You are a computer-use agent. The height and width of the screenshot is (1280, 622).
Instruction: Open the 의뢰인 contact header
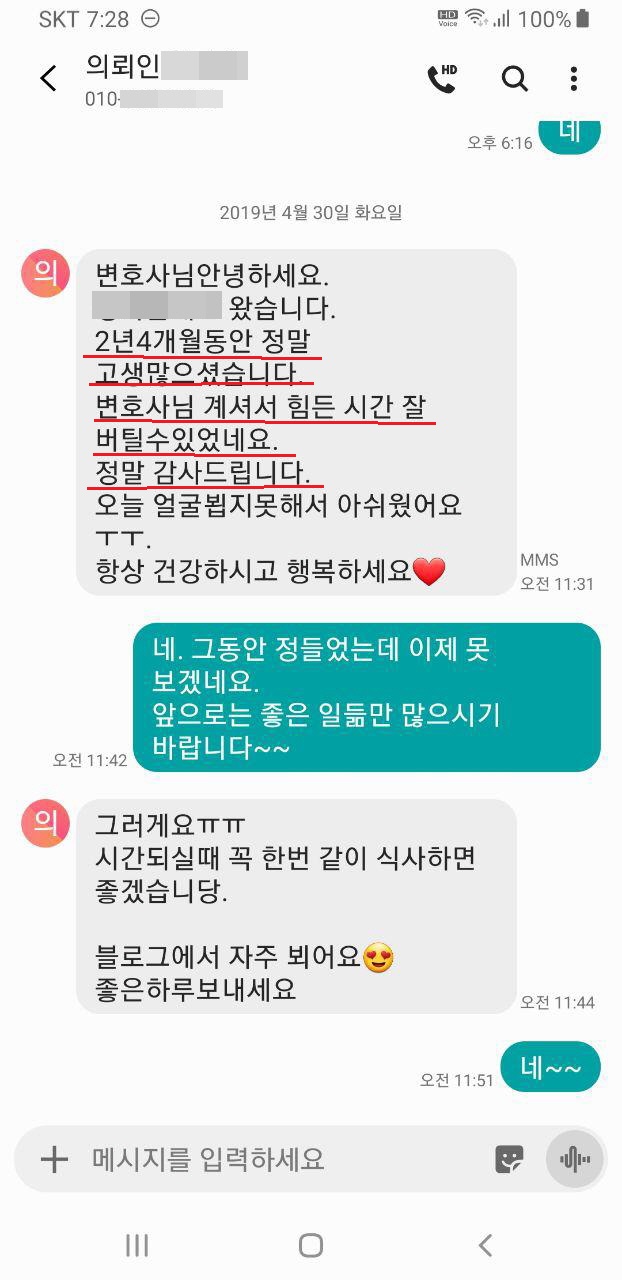165,80
